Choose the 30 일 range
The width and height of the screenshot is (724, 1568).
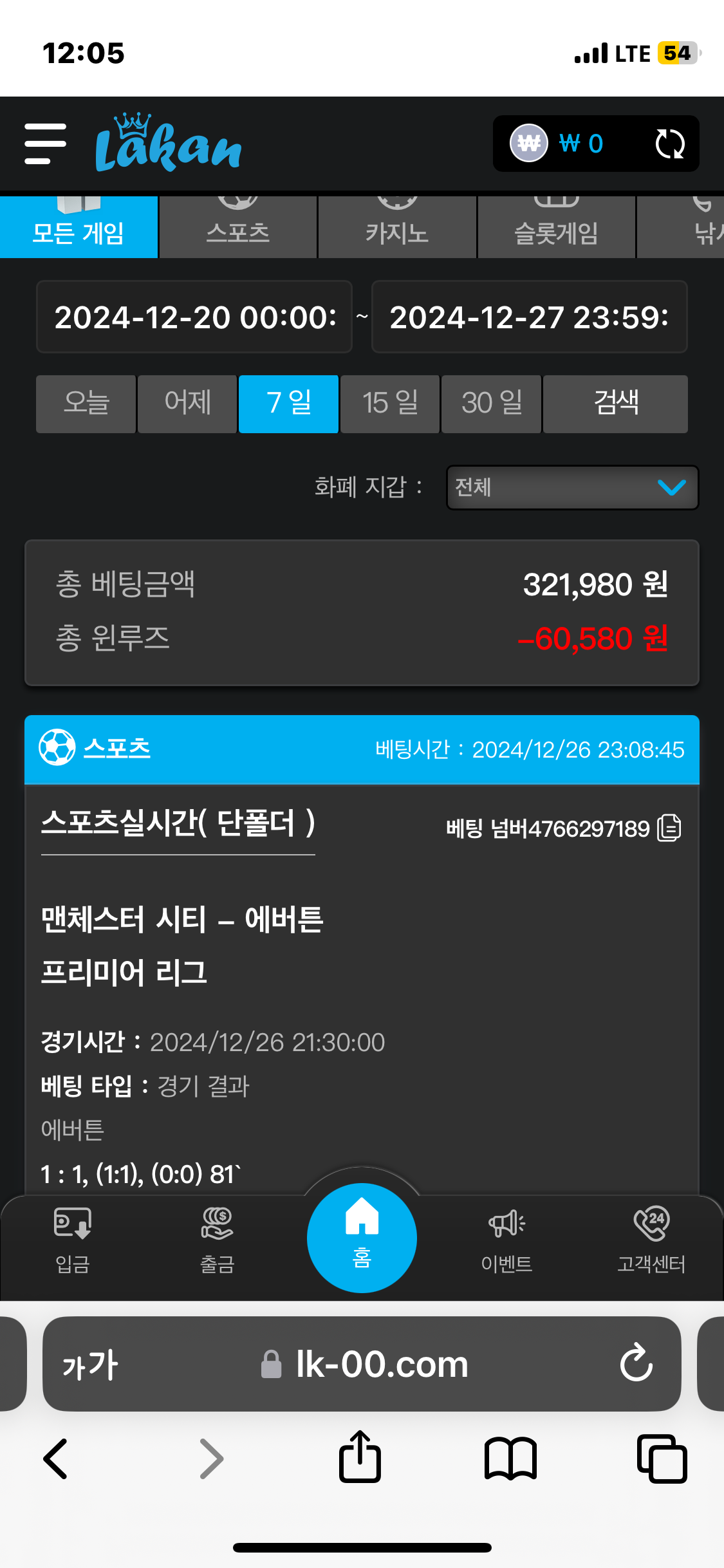tap(491, 404)
